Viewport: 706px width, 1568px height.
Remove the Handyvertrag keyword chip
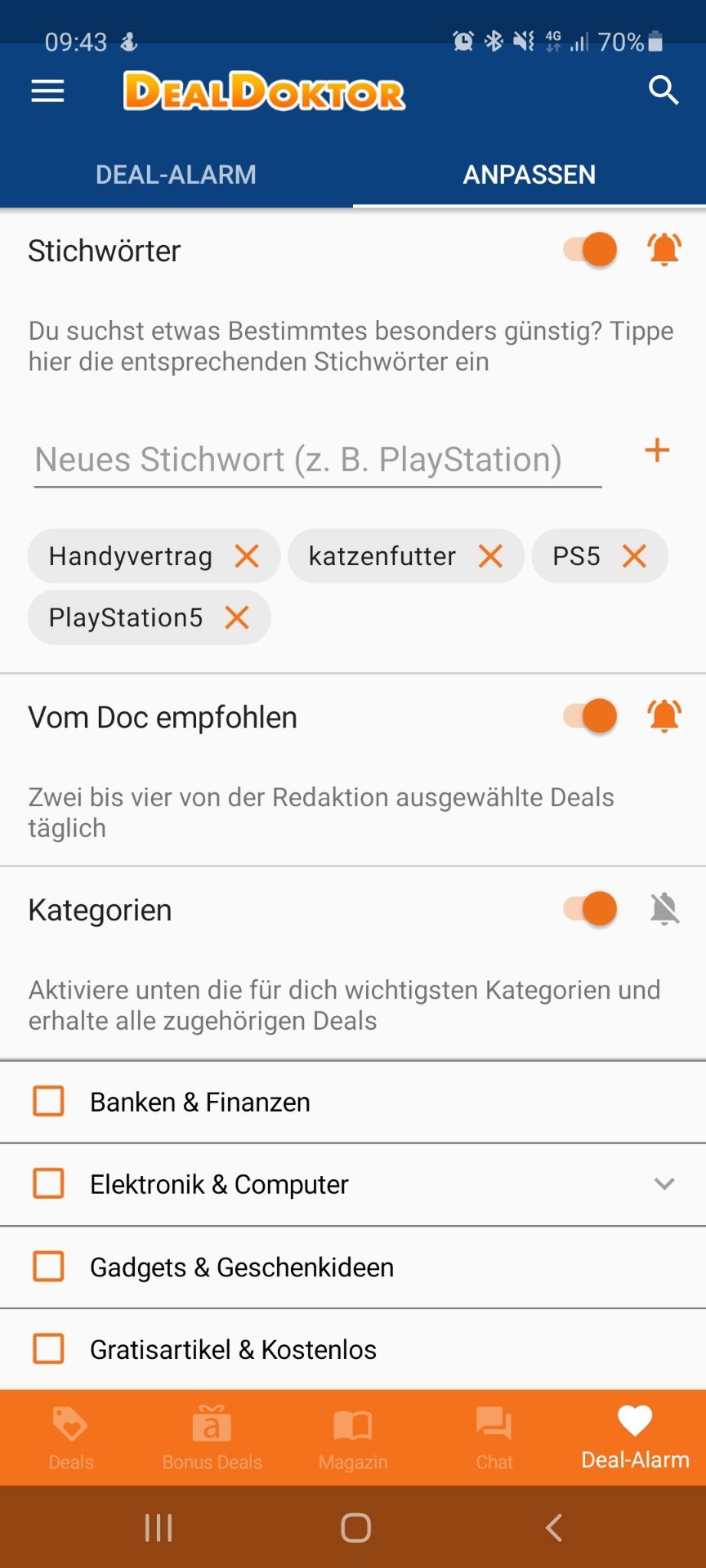[247, 556]
